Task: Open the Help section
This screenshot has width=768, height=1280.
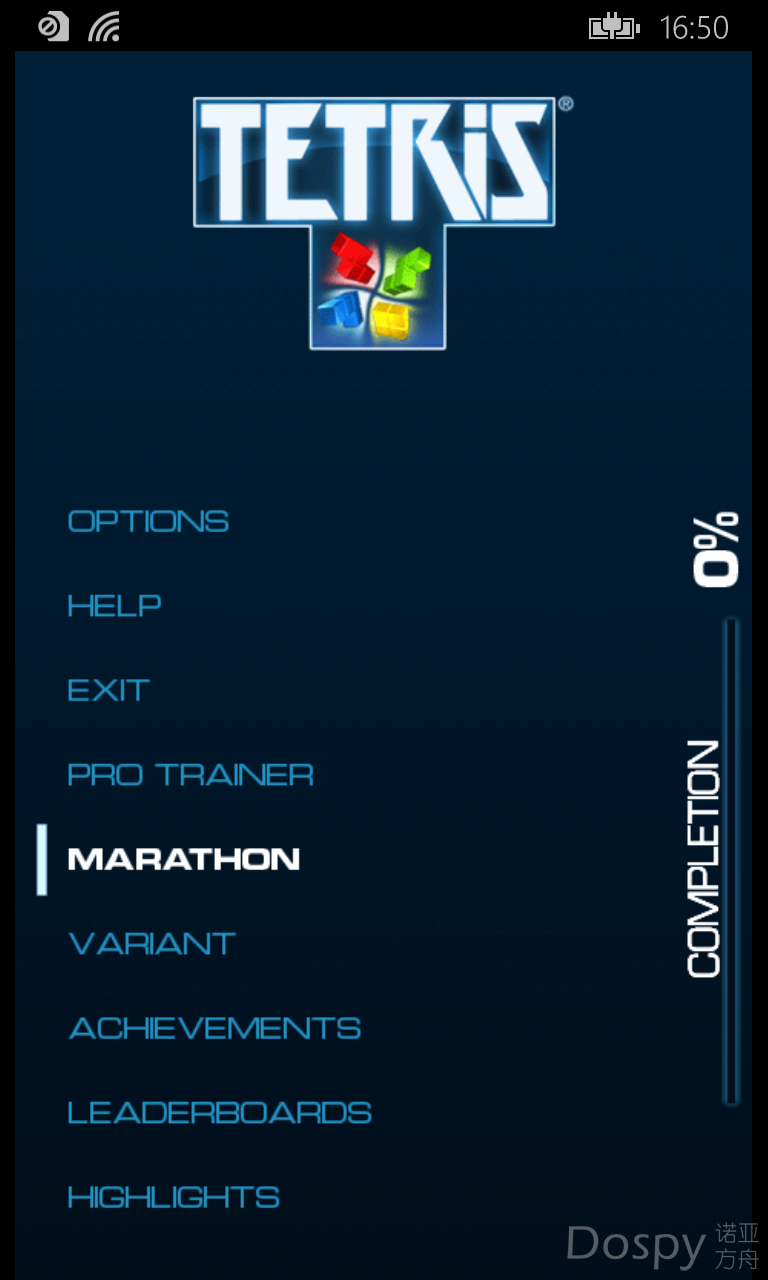Action: [x=114, y=605]
